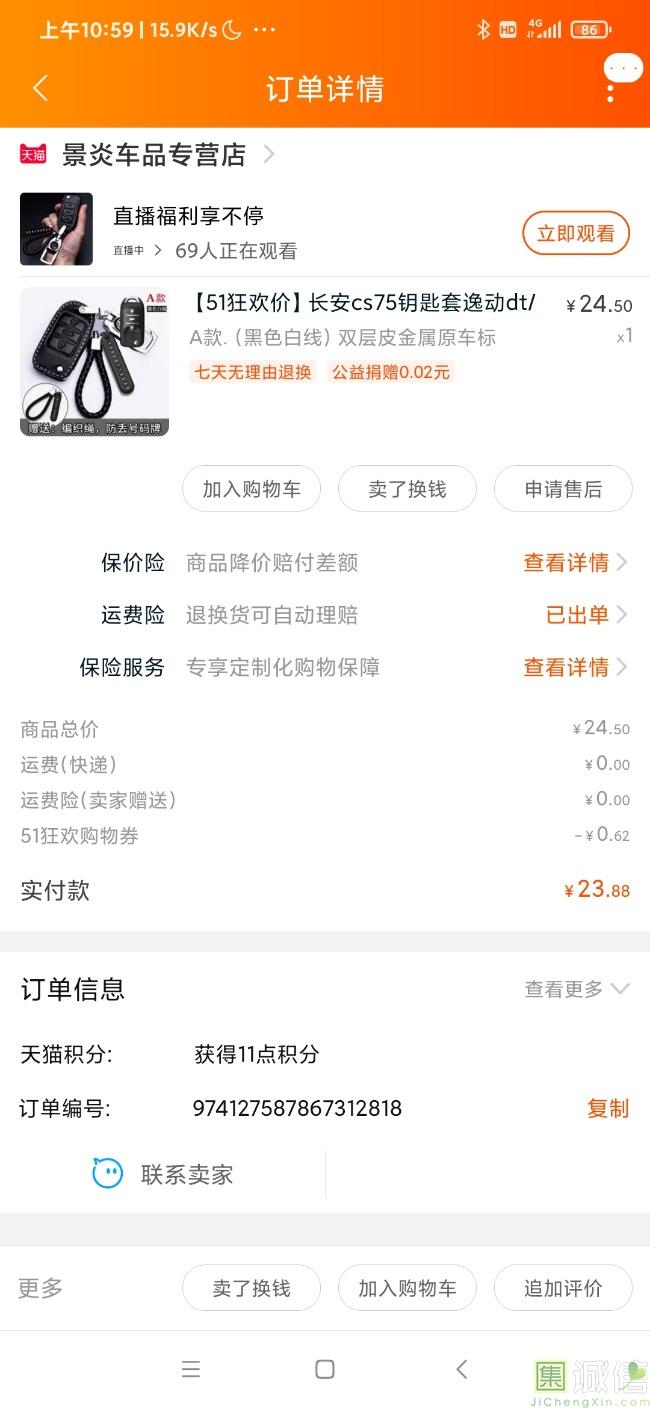The width and height of the screenshot is (650, 1408).
Task: View 保价险 details
Action: click(x=574, y=563)
